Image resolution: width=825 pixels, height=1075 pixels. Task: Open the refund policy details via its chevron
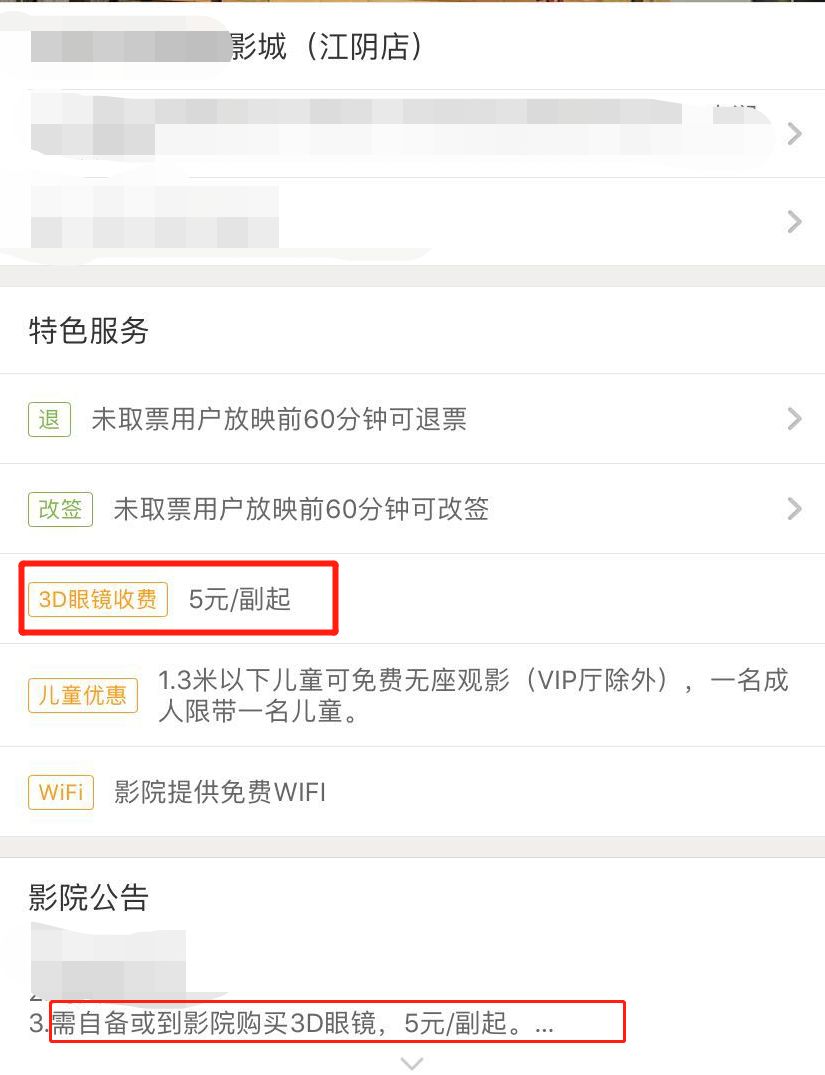[793, 419]
